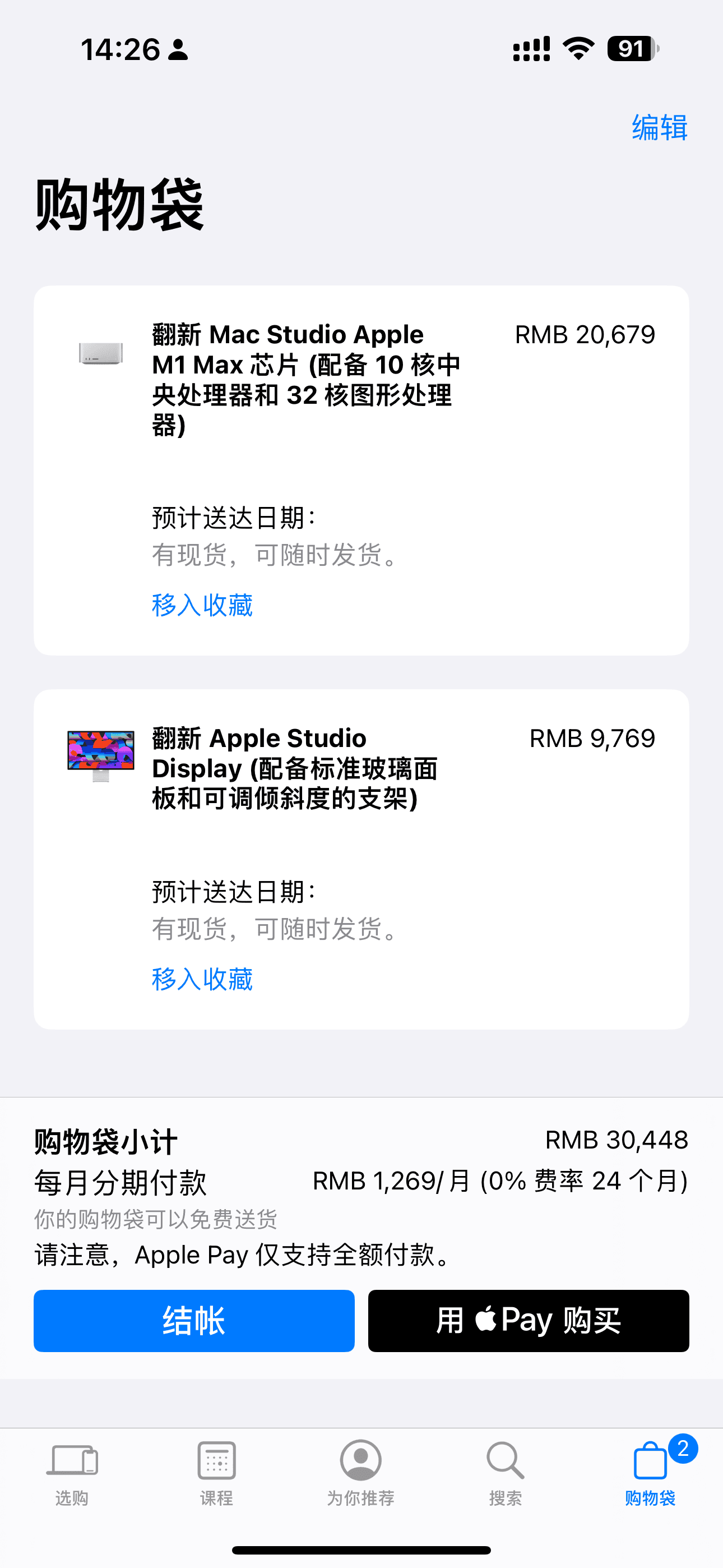Open the refurbished Mac Studio item
The height and width of the screenshot is (1568, 723).
pos(305,379)
